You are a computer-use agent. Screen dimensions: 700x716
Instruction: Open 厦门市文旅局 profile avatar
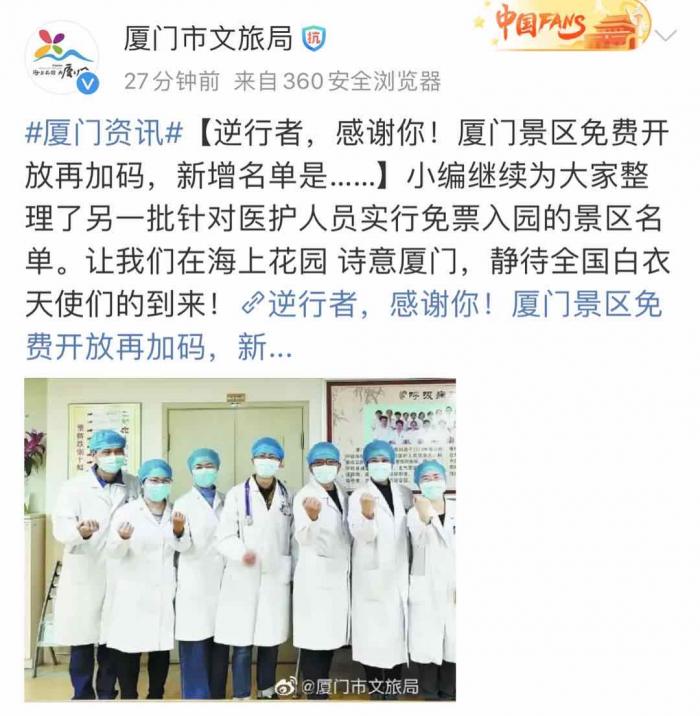(x=61, y=57)
